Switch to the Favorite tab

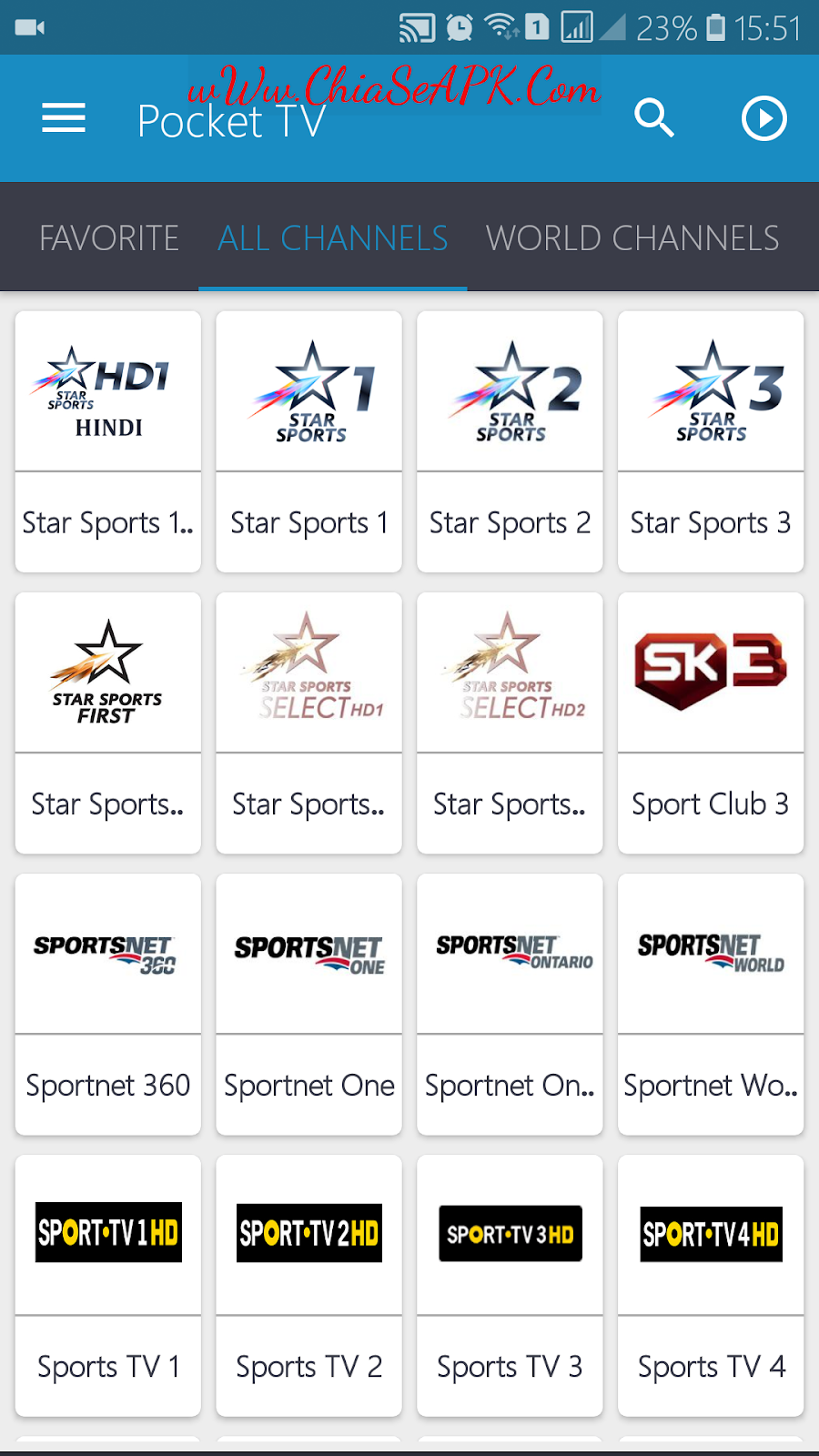point(109,238)
